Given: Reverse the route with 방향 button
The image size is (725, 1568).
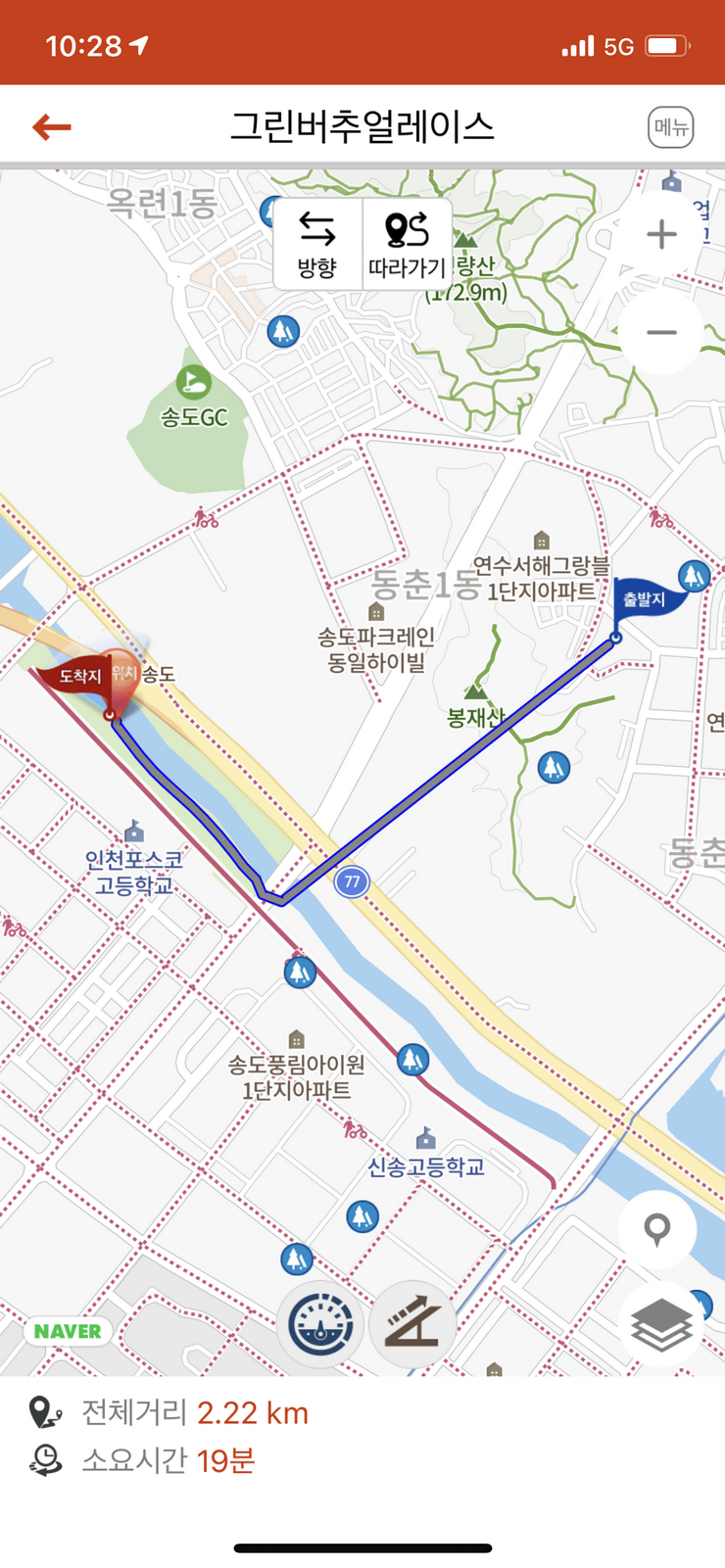Looking at the screenshot, I should click(317, 244).
